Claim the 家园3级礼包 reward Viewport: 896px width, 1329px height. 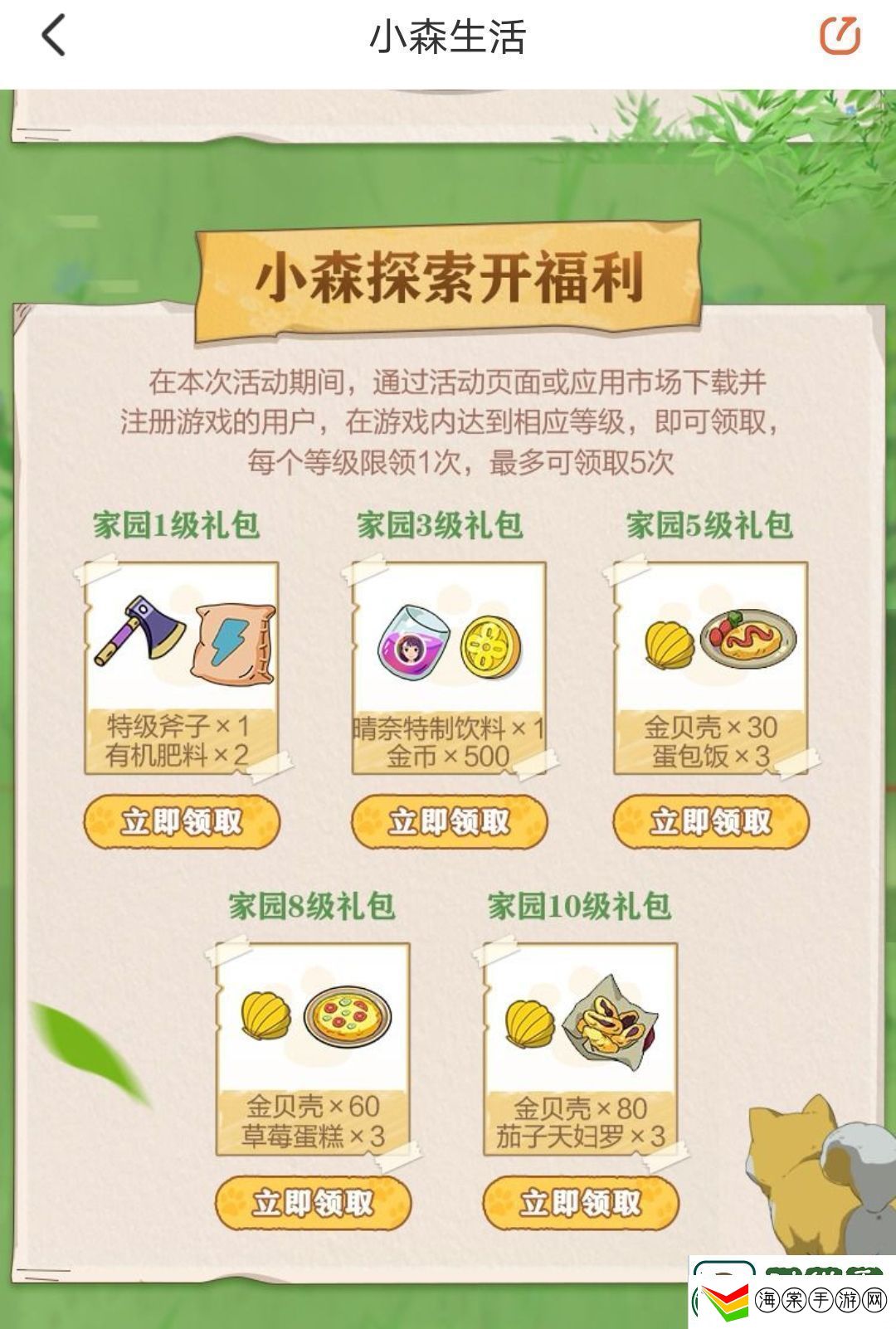pos(449,822)
